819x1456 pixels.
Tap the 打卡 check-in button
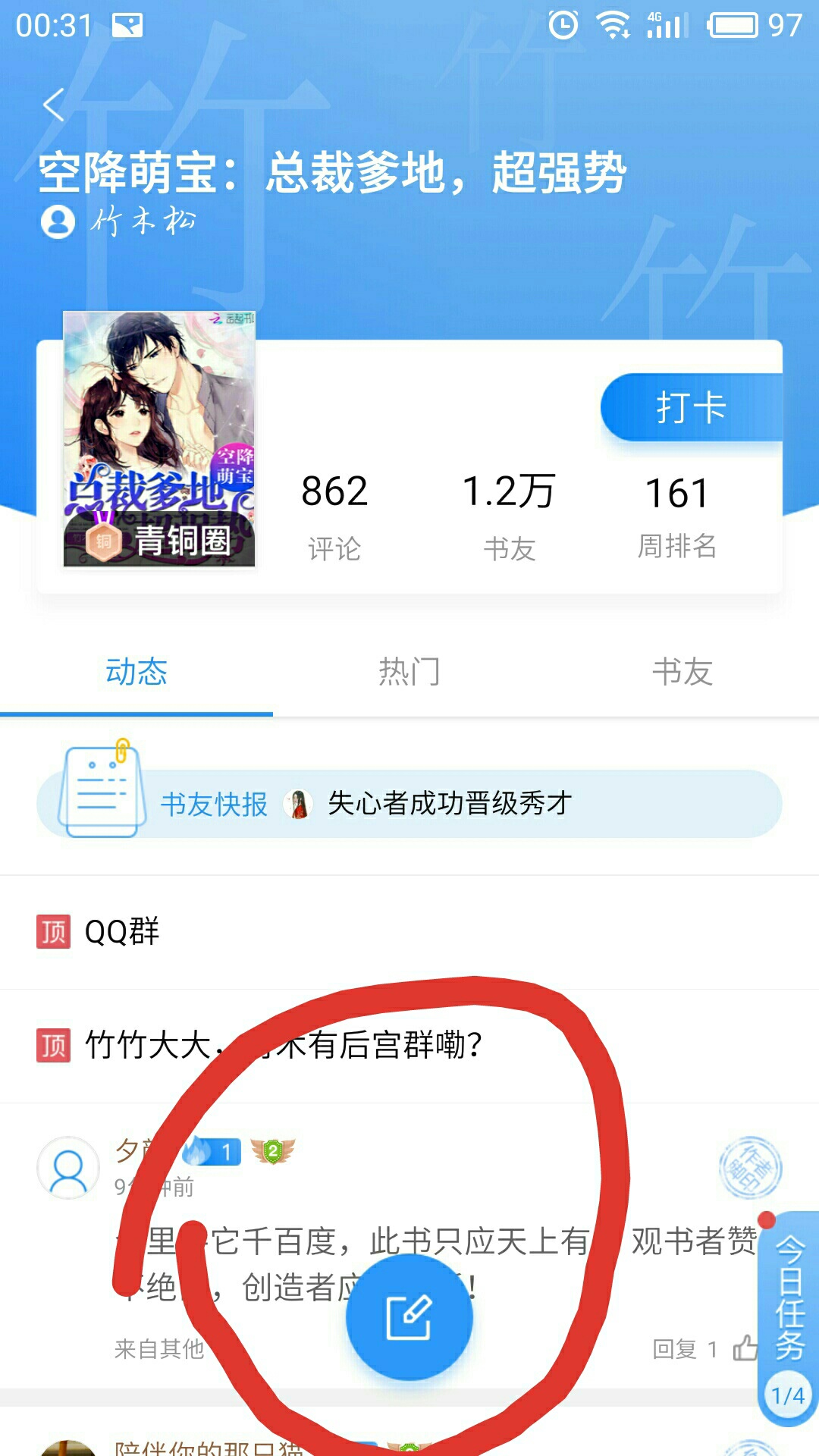click(690, 407)
